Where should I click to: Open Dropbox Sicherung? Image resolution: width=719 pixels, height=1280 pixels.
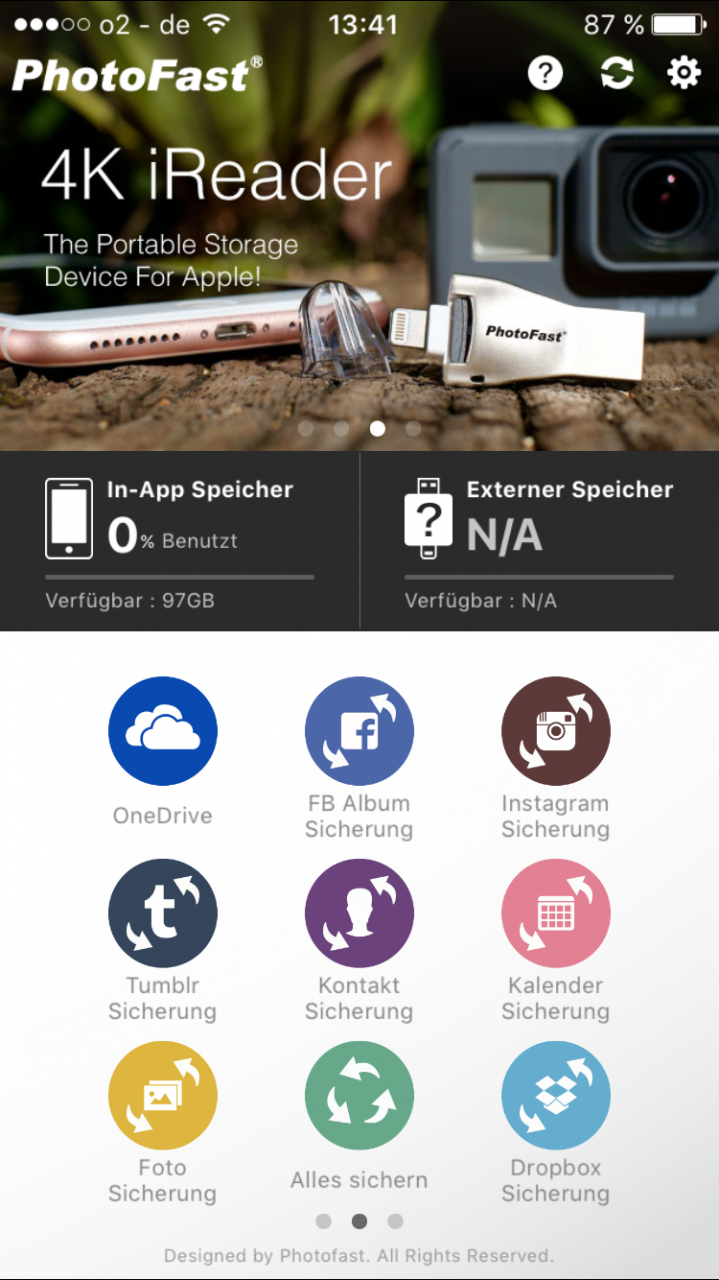click(x=555, y=1095)
